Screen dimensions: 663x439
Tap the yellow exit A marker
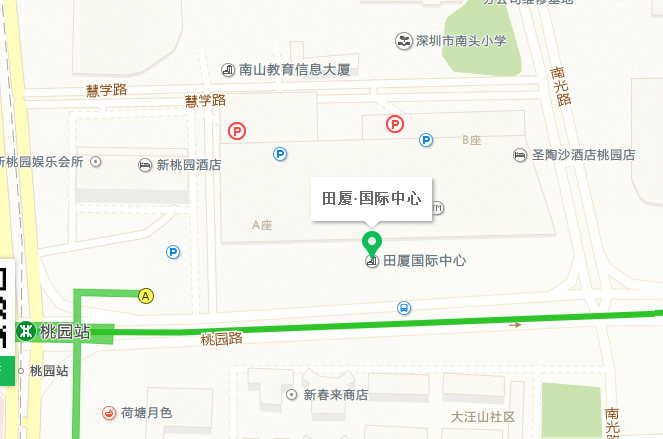(x=147, y=295)
